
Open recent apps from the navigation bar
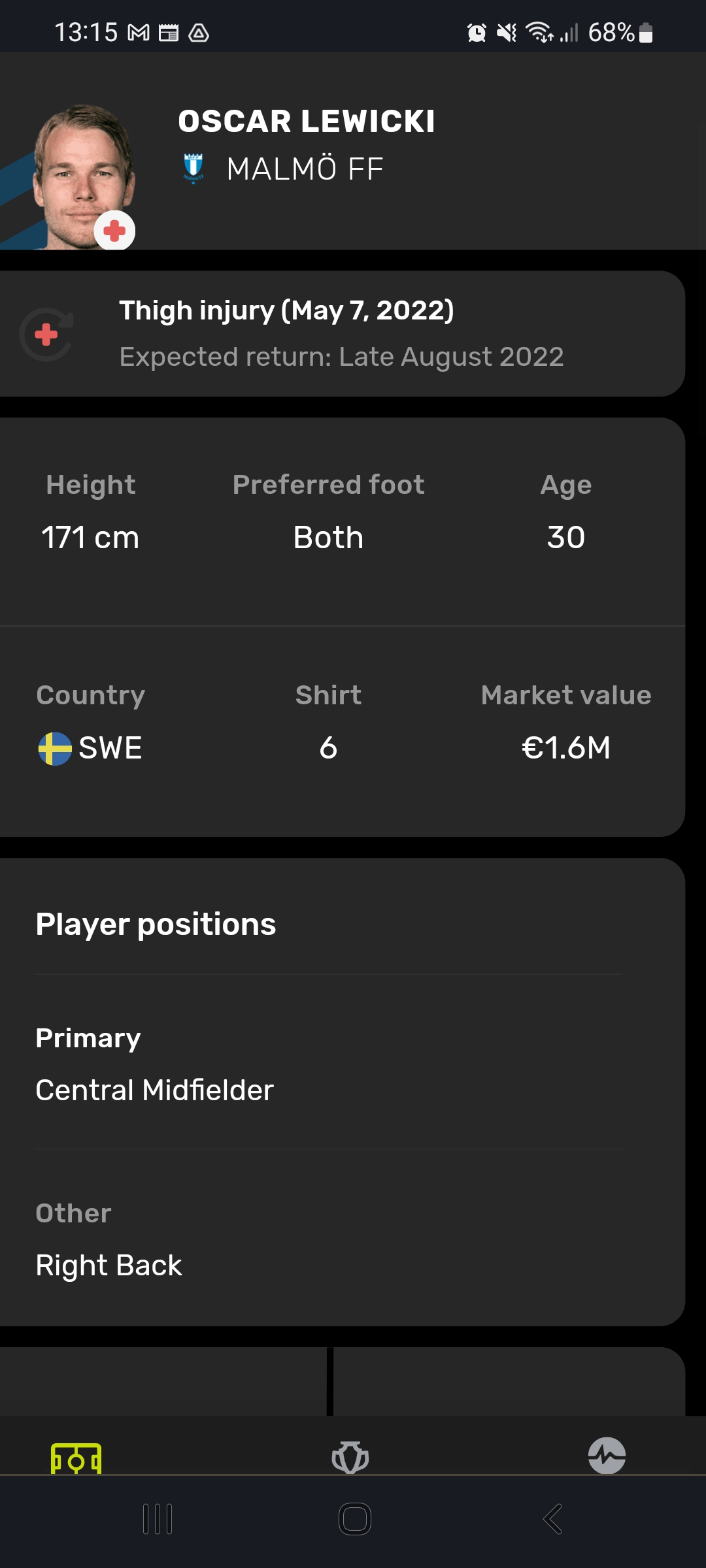click(158, 1519)
